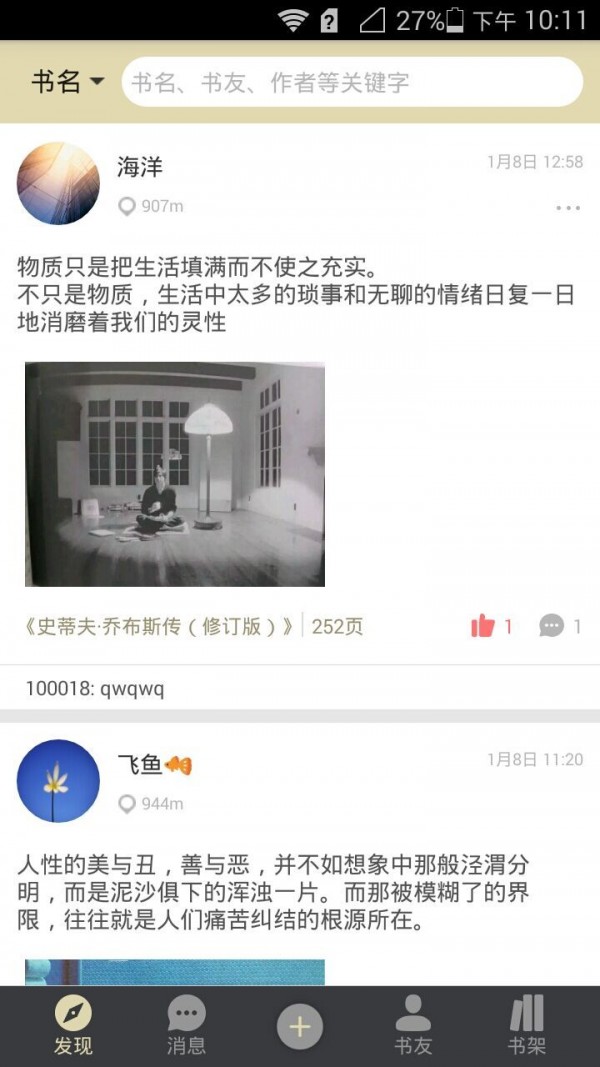Switch to the 发现 tab
This screenshot has width=600, height=1067.
[x=73, y=1026]
